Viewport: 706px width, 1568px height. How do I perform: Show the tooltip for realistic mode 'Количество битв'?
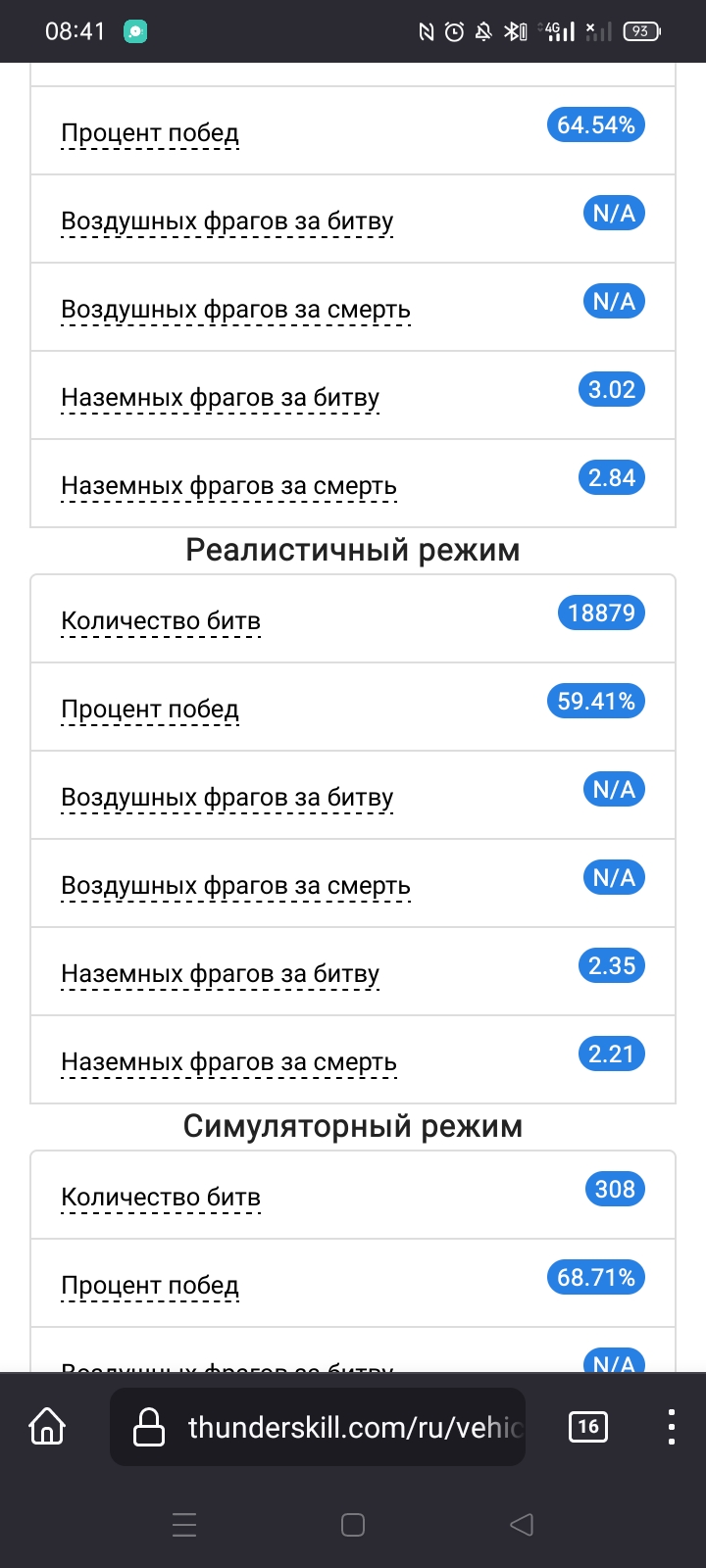tap(161, 621)
